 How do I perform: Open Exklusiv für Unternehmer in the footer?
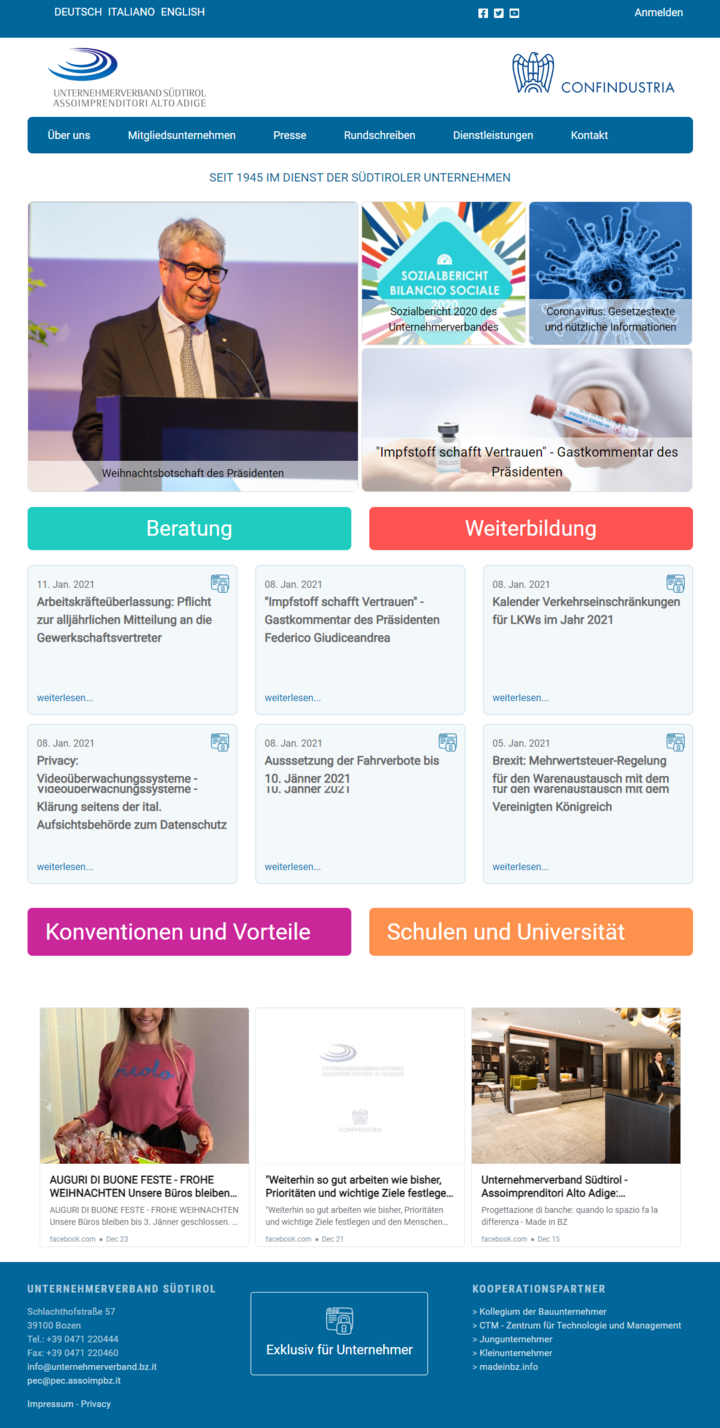[339, 1333]
